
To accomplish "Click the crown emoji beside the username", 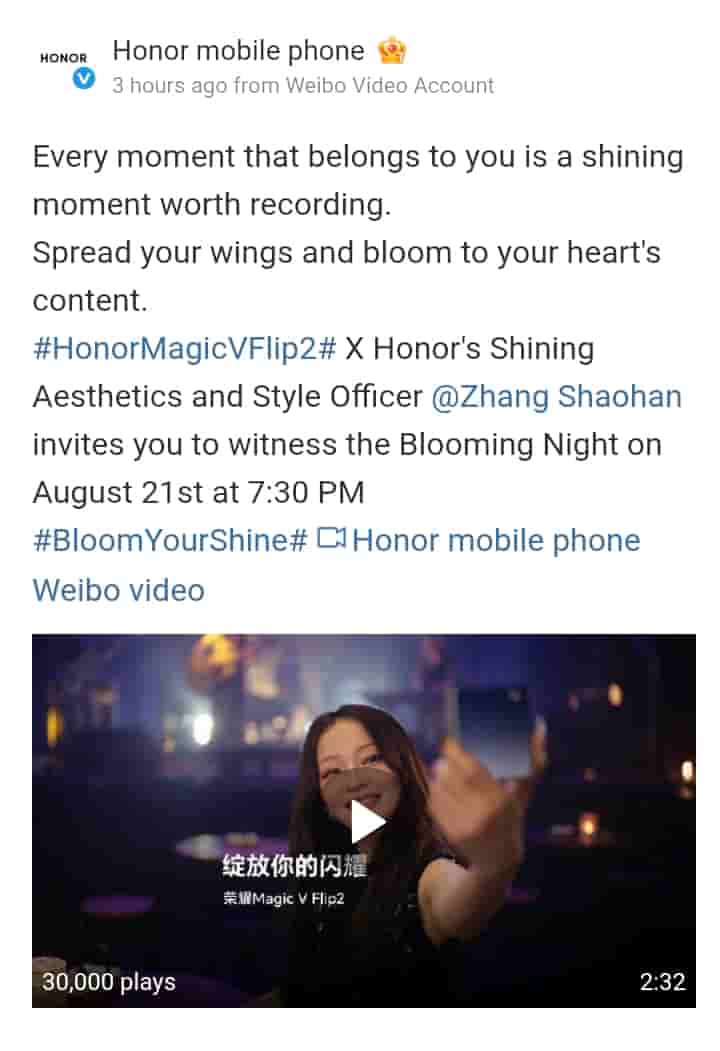I will tap(392, 50).
